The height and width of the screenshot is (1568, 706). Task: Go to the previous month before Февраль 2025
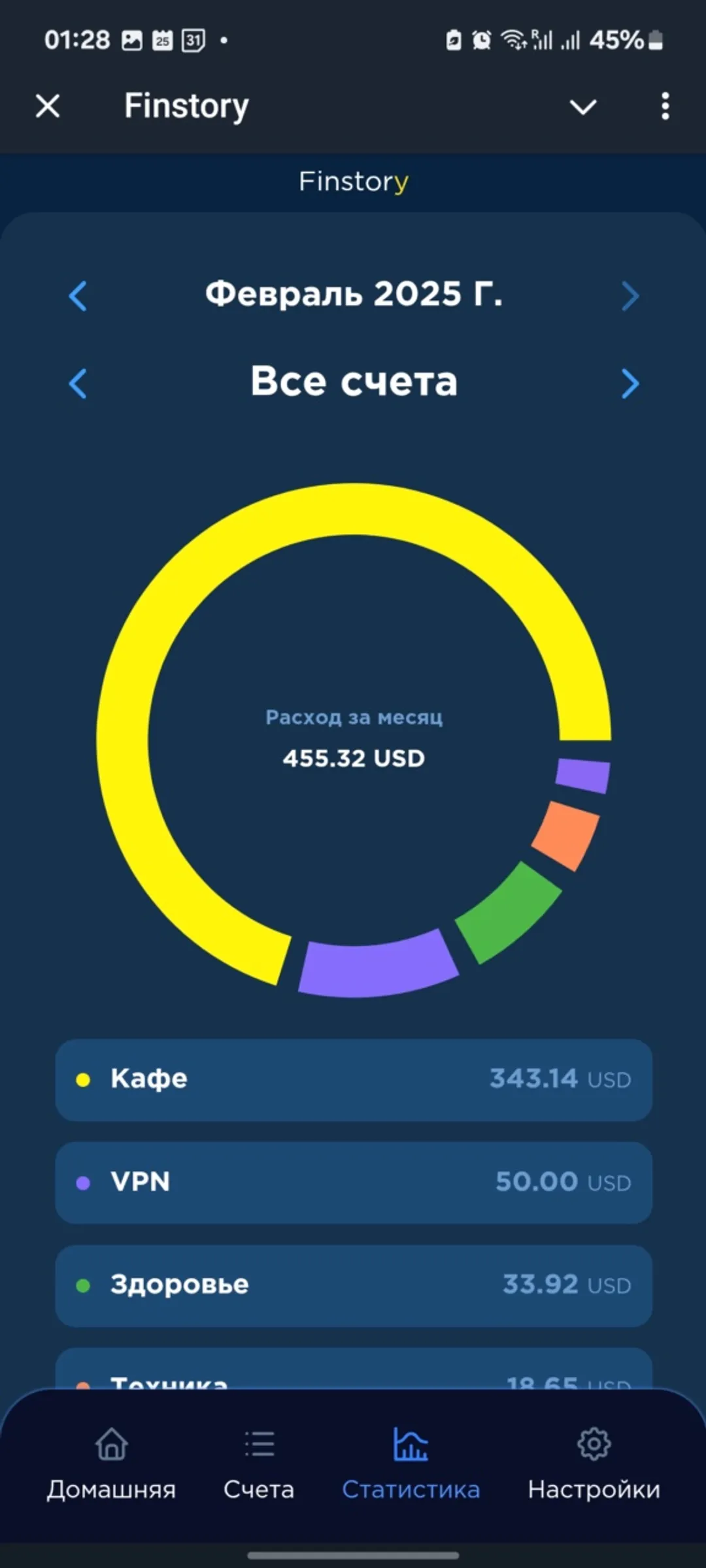78,296
